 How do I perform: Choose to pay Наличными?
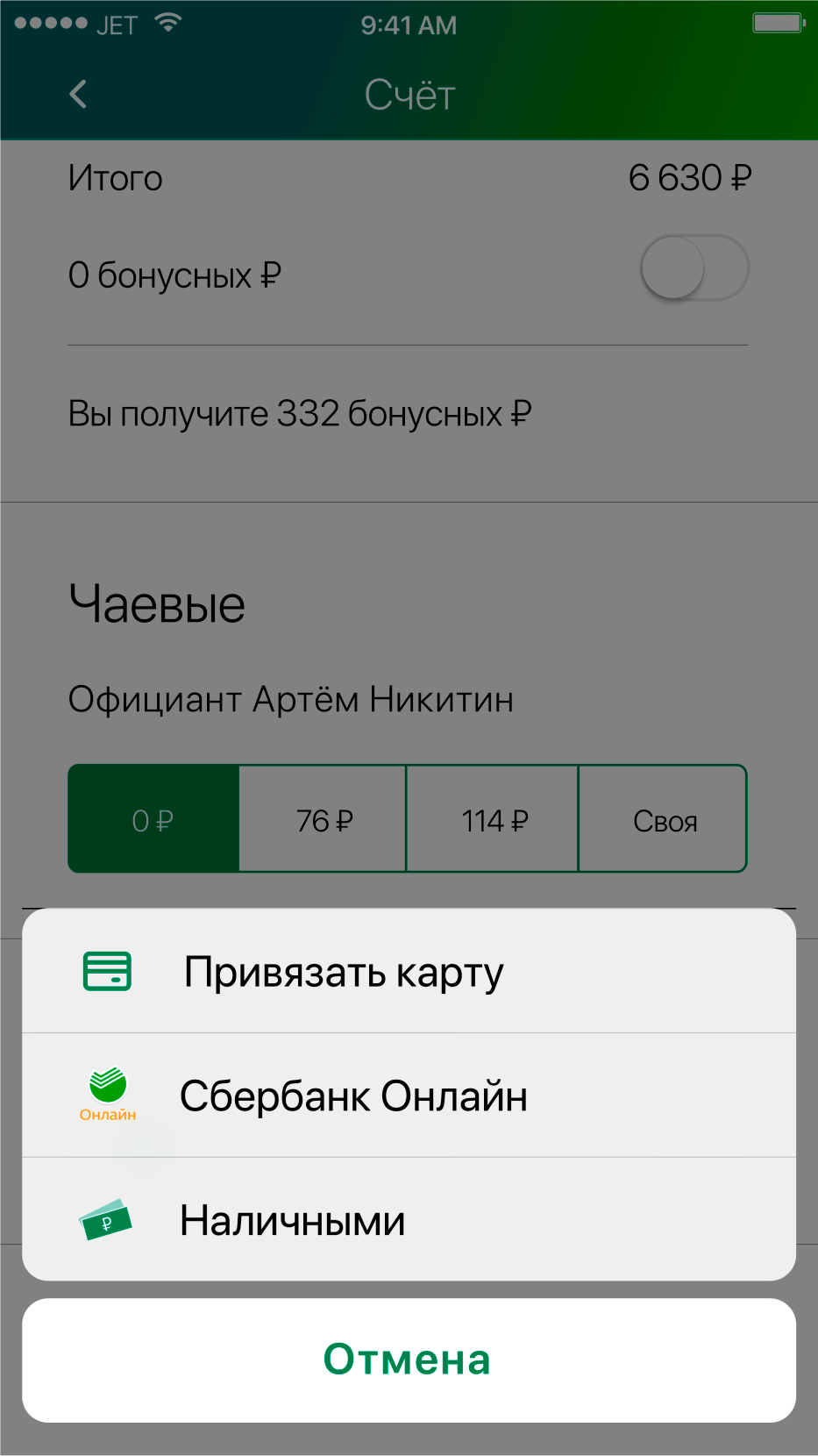pos(409,1219)
